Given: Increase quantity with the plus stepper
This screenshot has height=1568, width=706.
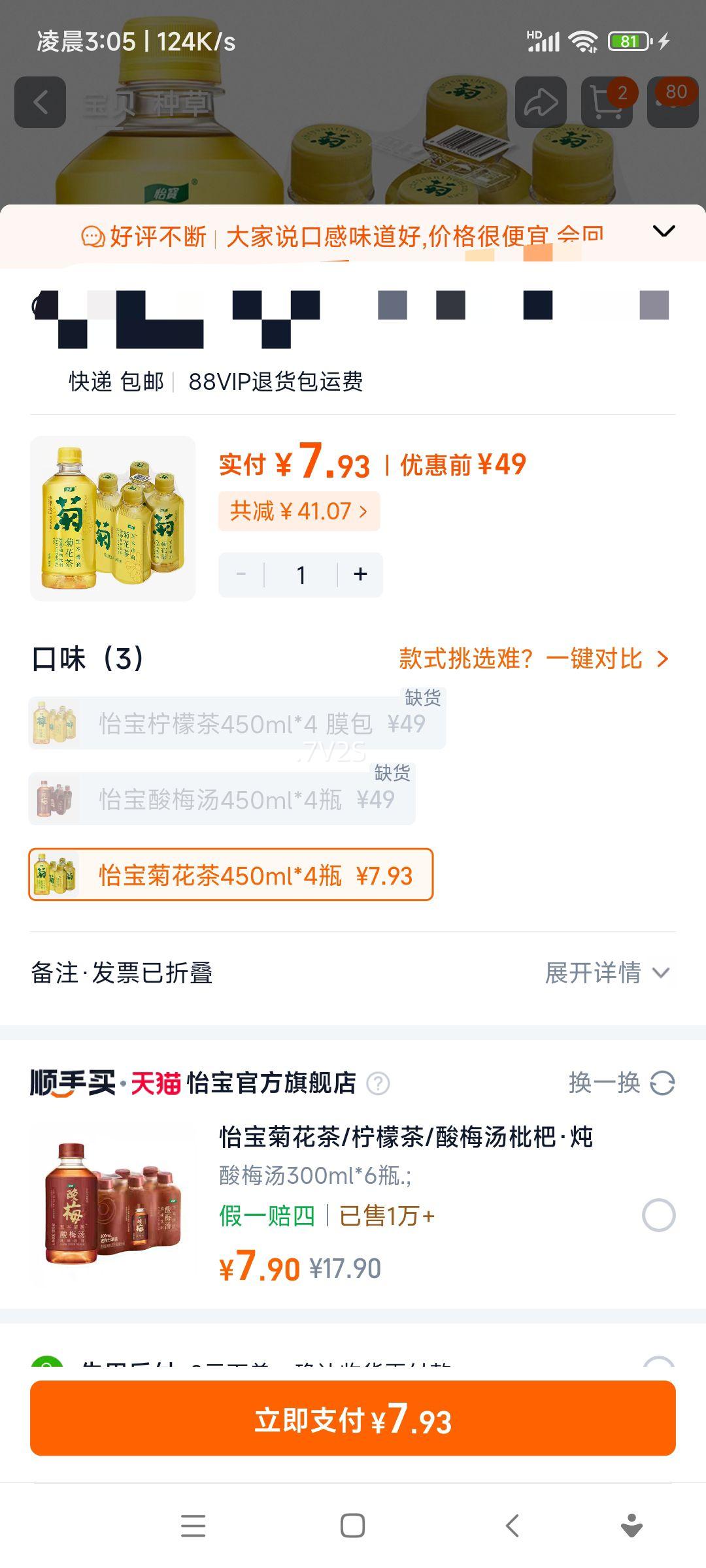Looking at the screenshot, I should [360, 574].
